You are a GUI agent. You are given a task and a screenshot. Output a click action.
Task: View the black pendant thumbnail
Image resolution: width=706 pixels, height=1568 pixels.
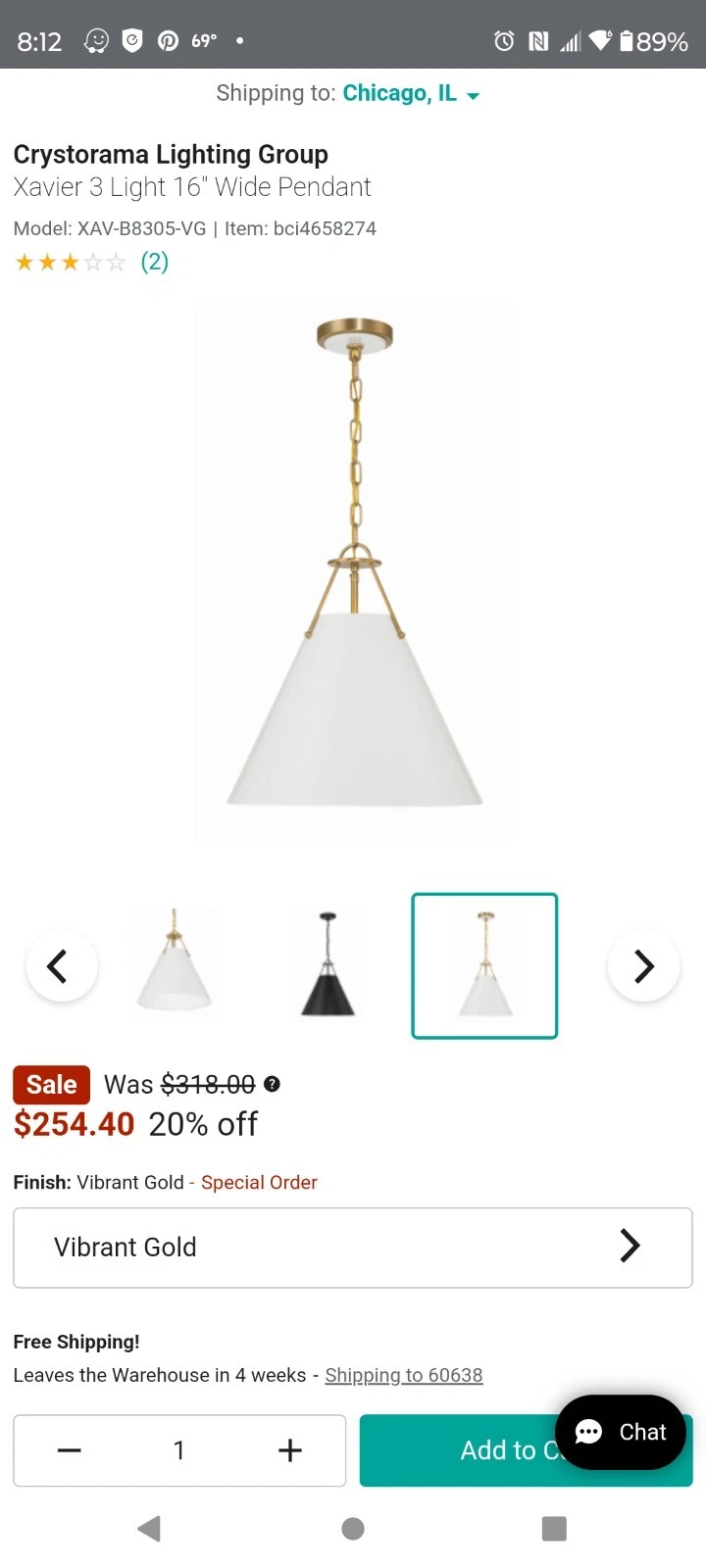(328, 964)
